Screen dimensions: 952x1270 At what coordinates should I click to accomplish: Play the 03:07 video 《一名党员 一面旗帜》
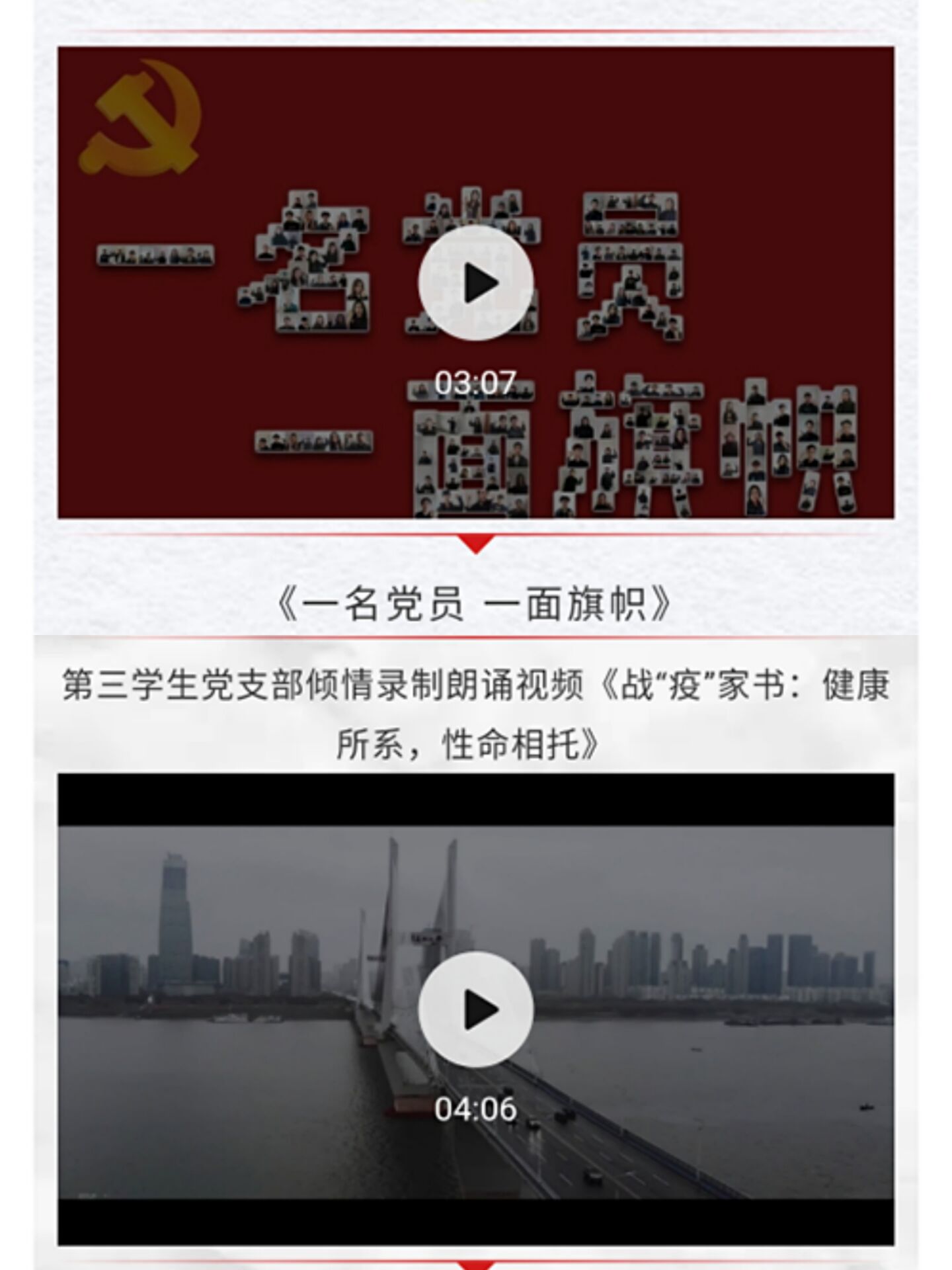[x=476, y=283]
